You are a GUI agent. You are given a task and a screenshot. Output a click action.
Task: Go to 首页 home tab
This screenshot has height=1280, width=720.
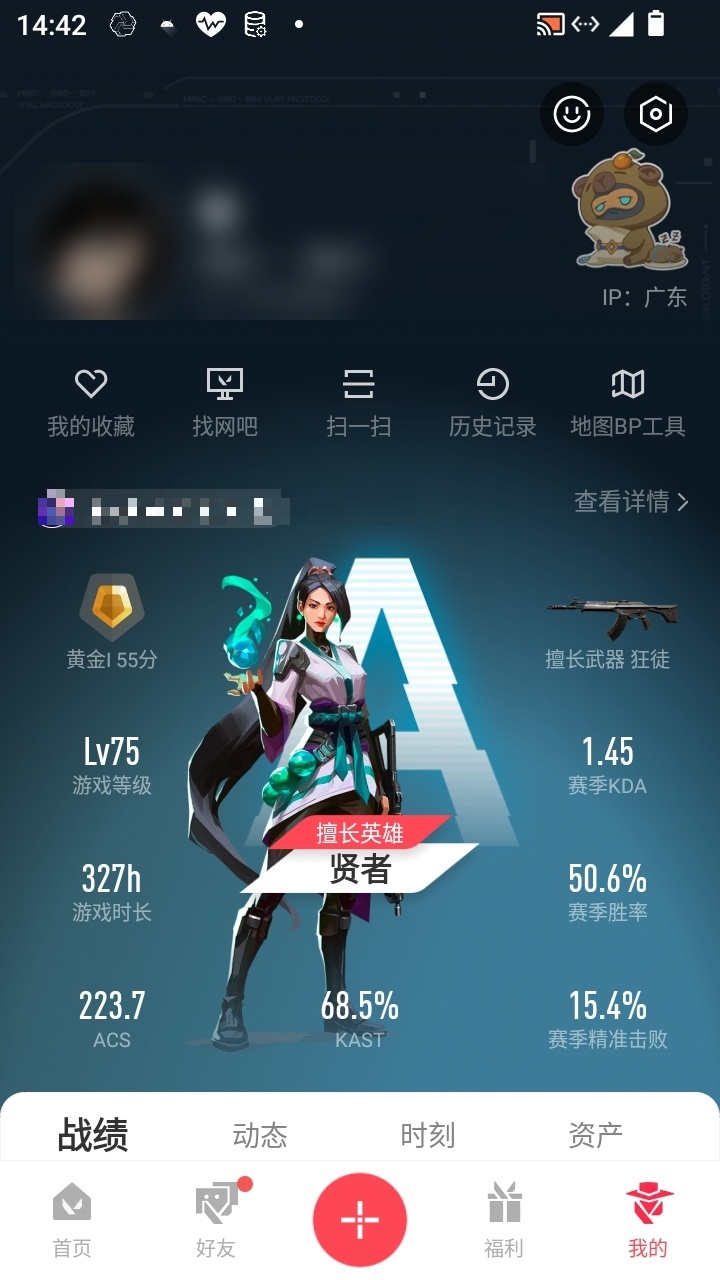point(72,1220)
